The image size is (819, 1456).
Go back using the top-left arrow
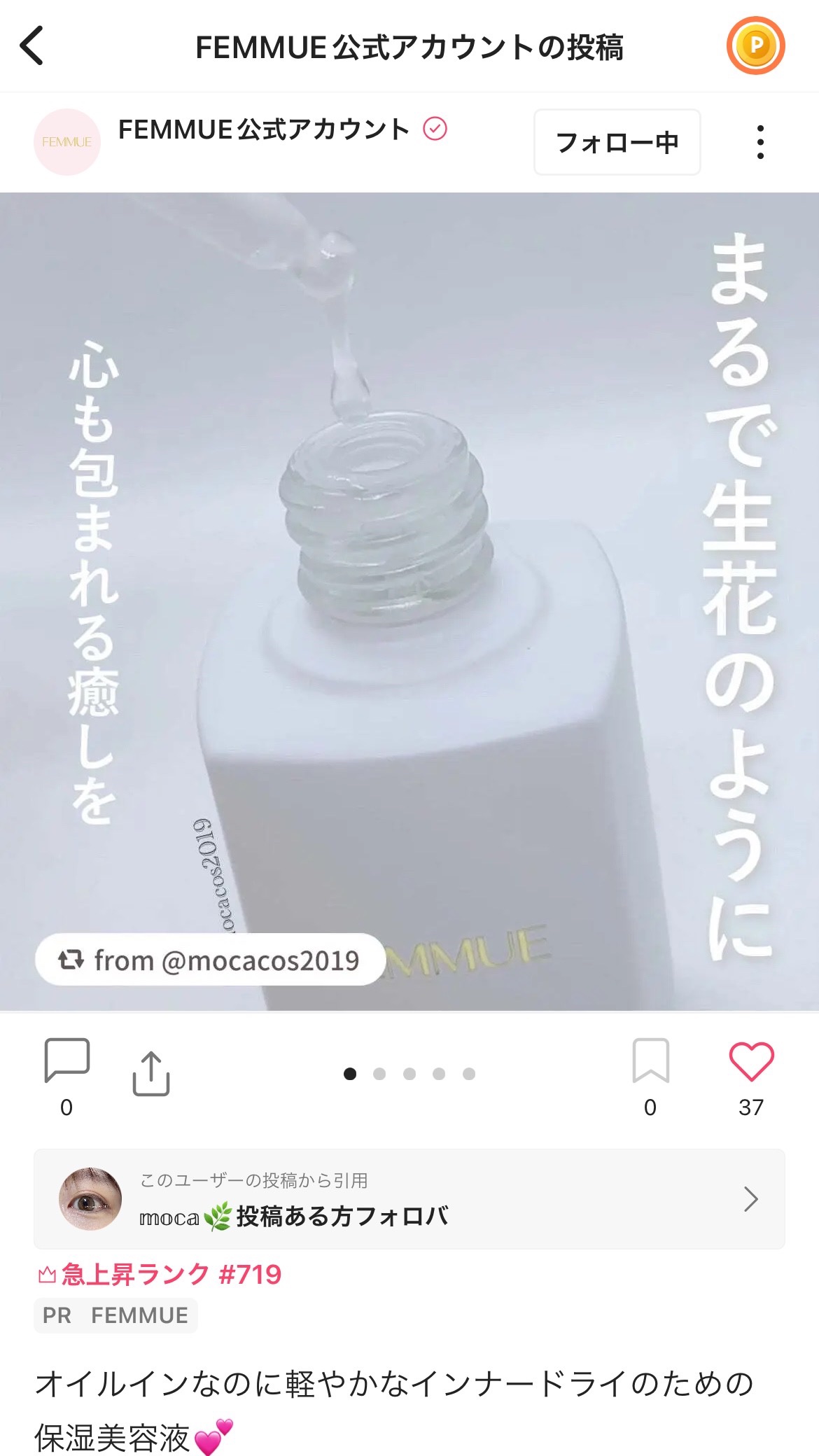click(32, 46)
